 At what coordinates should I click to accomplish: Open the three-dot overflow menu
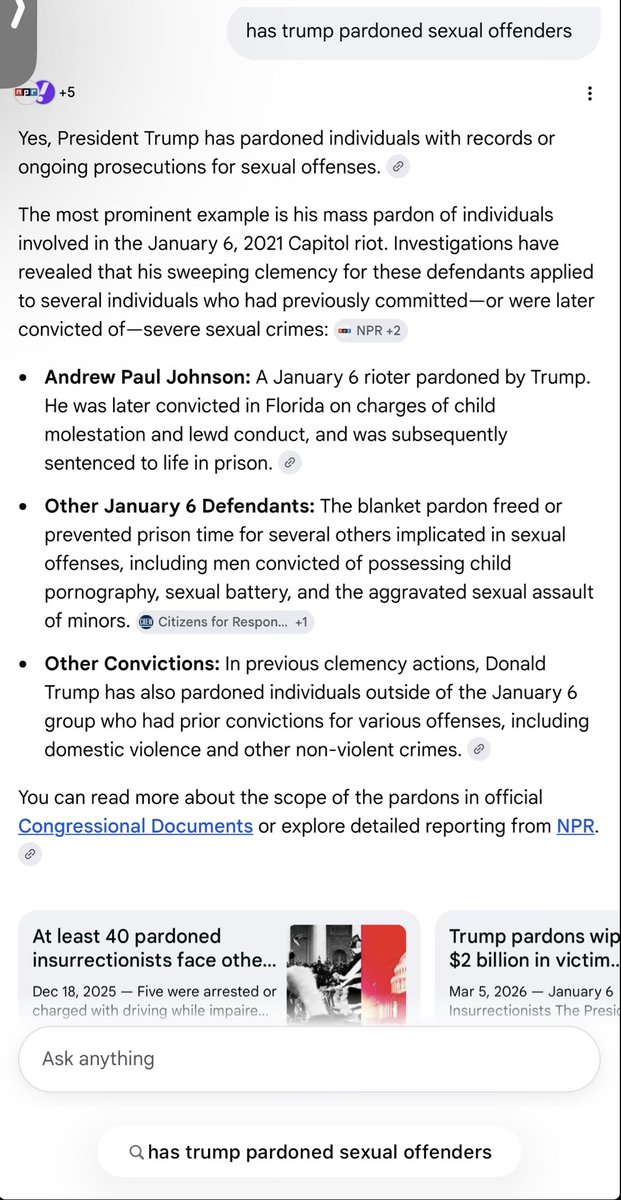590,93
